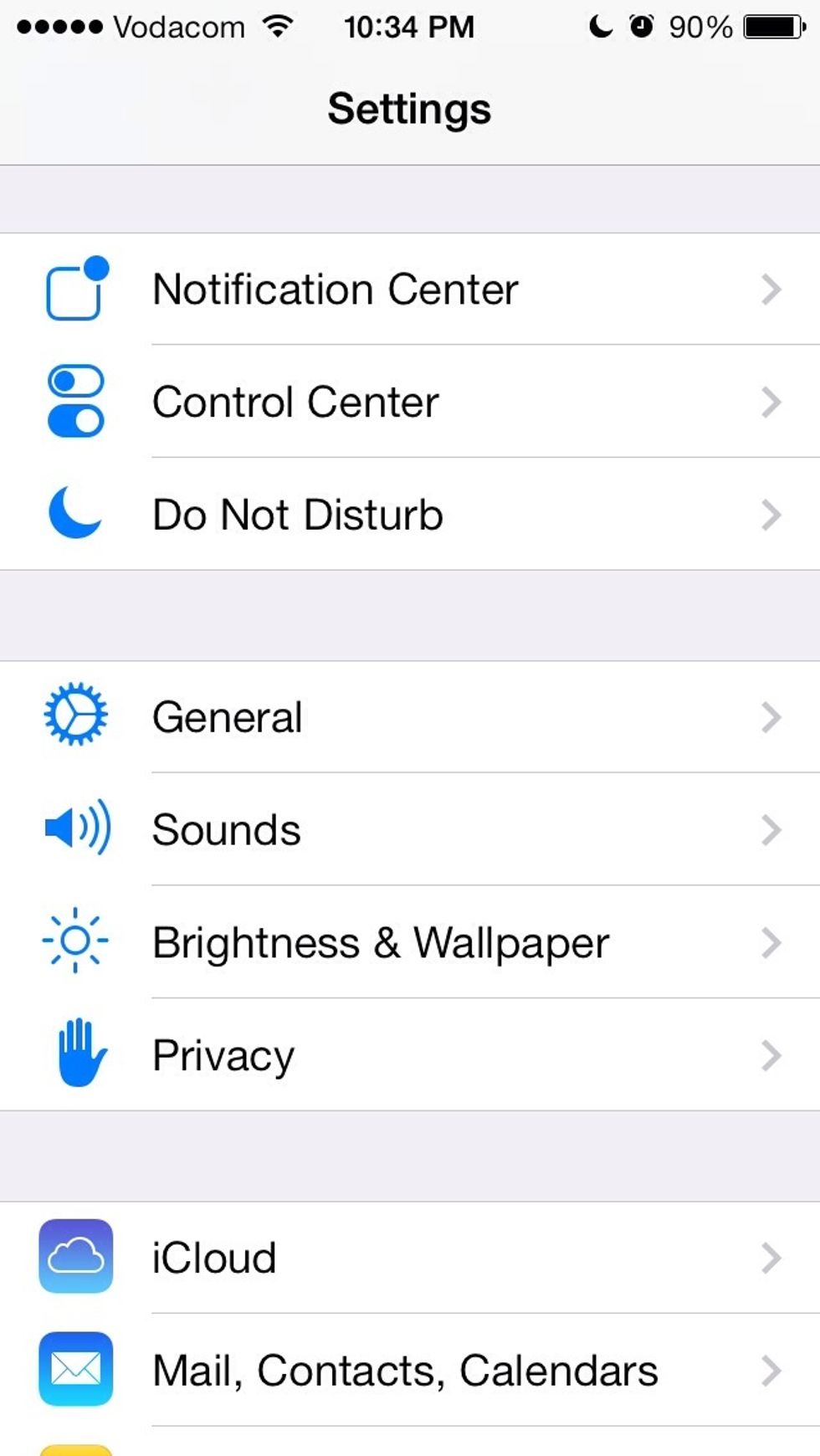Open Notification Center settings
This screenshot has width=820, height=1456.
tap(410, 289)
